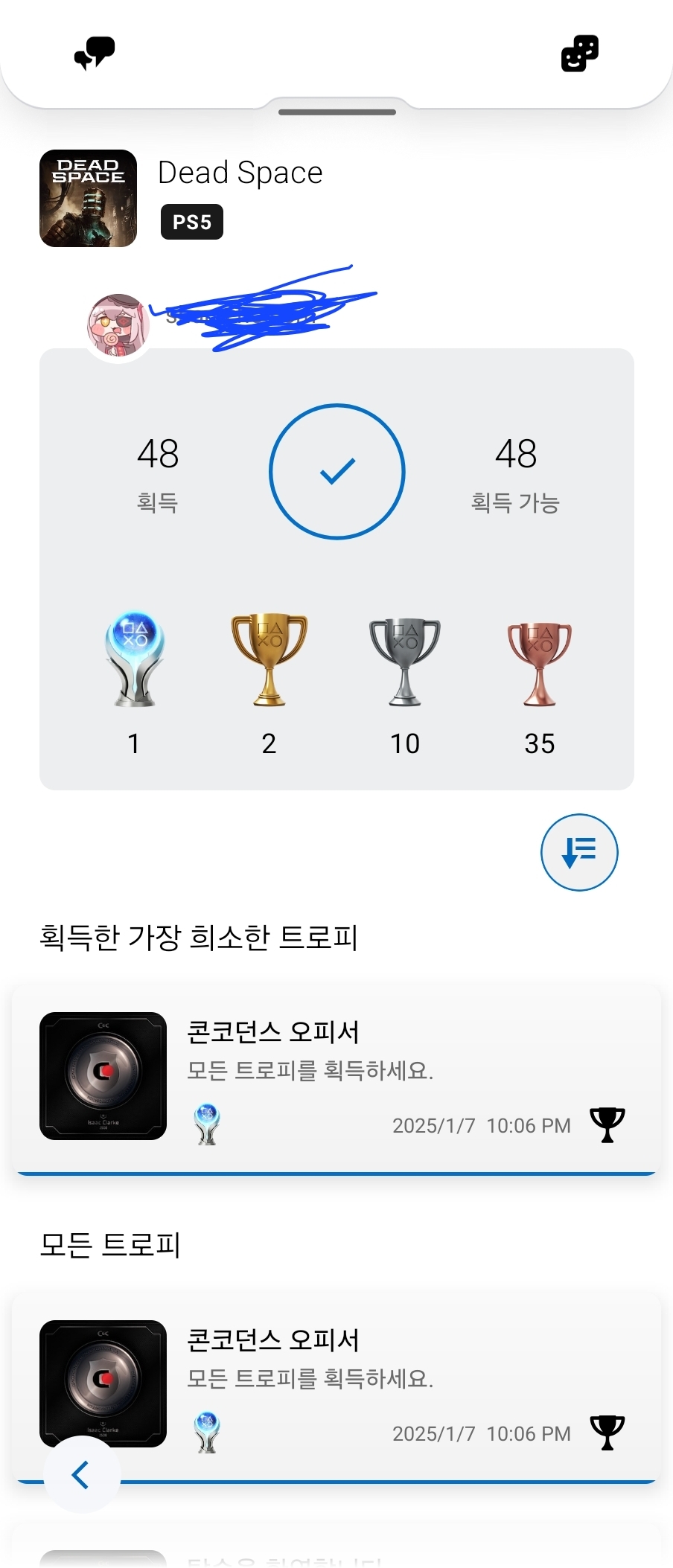This screenshot has width=673, height=1568.
Task: Open the player's profile avatar
Action: pyautogui.click(x=118, y=324)
